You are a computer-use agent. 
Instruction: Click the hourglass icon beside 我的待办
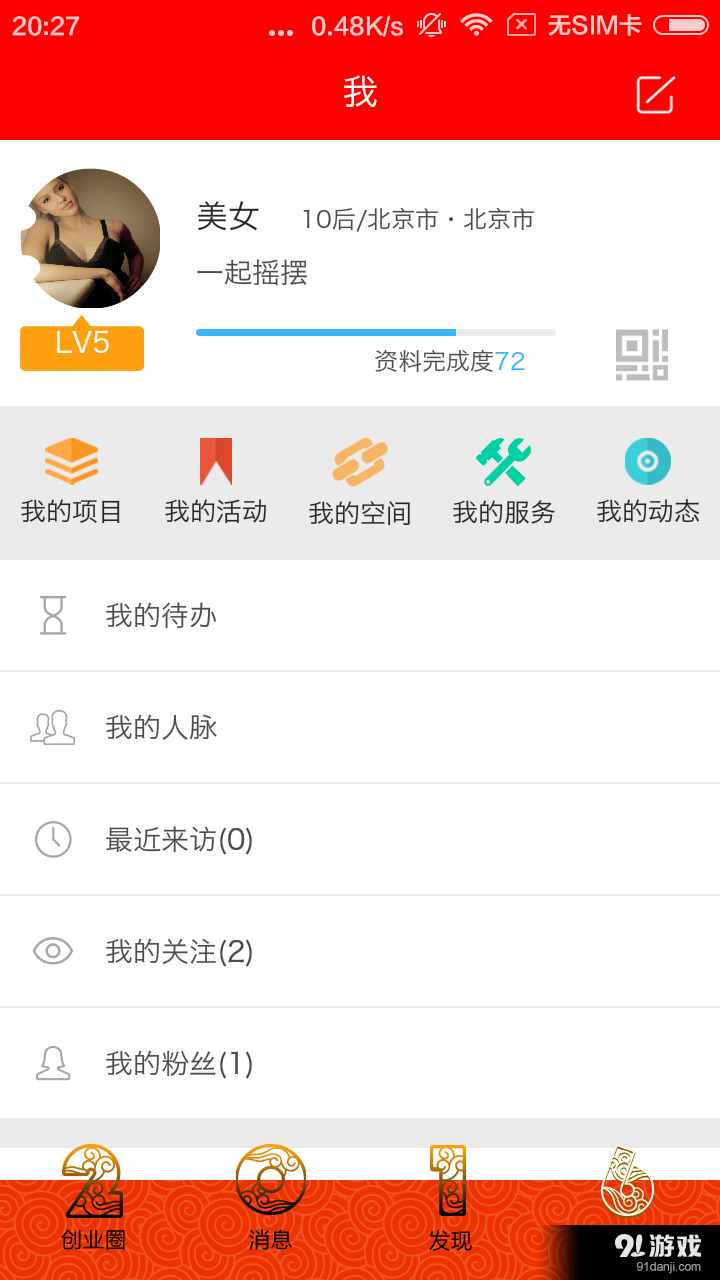click(x=52, y=615)
